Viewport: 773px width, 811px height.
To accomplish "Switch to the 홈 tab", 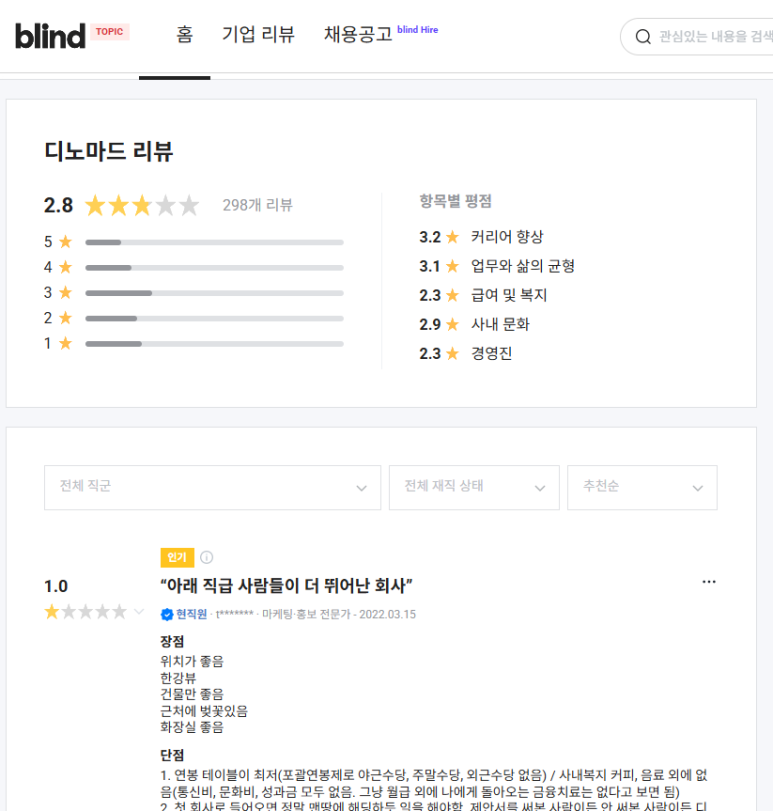I will click(x=184, y=35).
